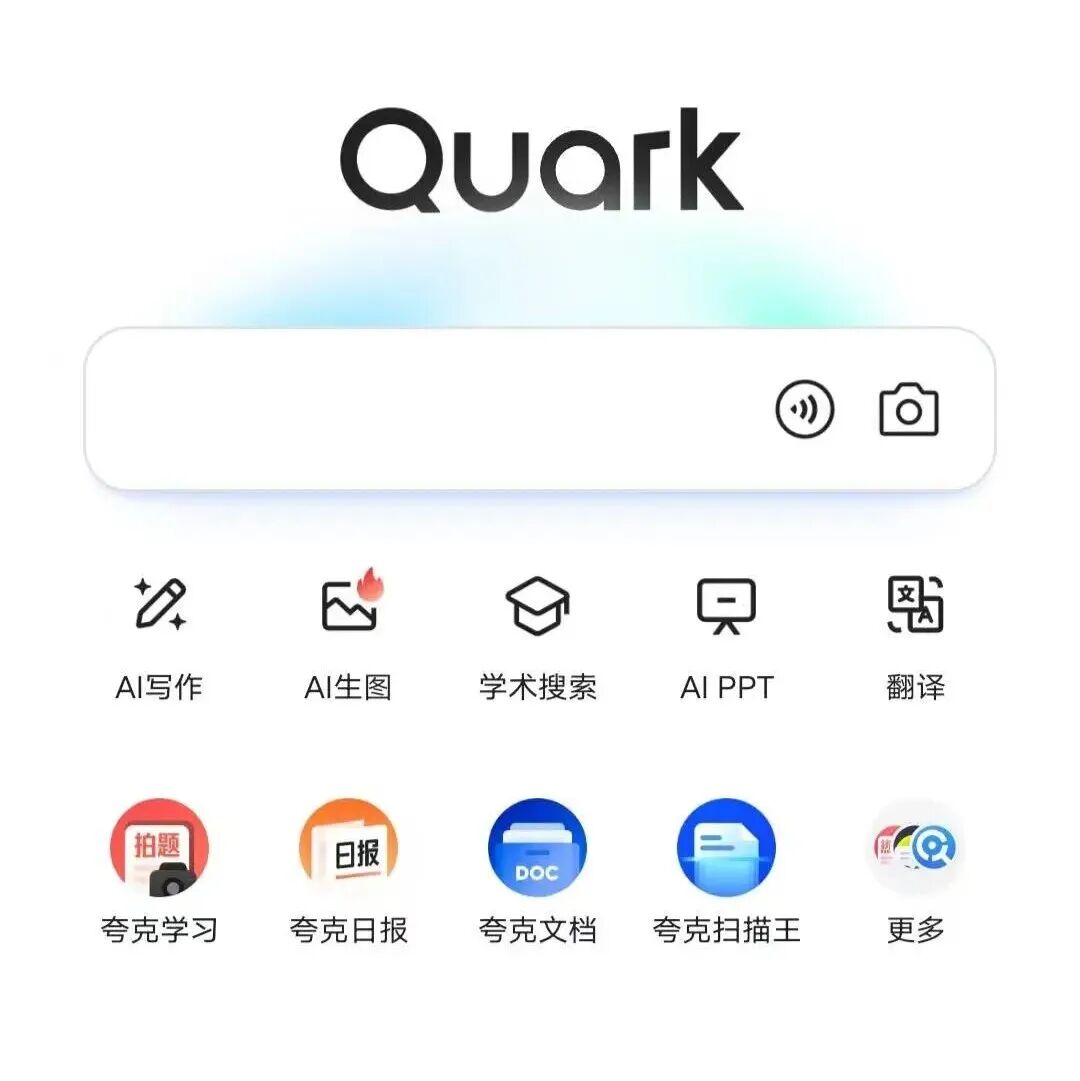Select the AI PPT tool
This screenshot has width=1080, height=1081.
tap(727, 606)
